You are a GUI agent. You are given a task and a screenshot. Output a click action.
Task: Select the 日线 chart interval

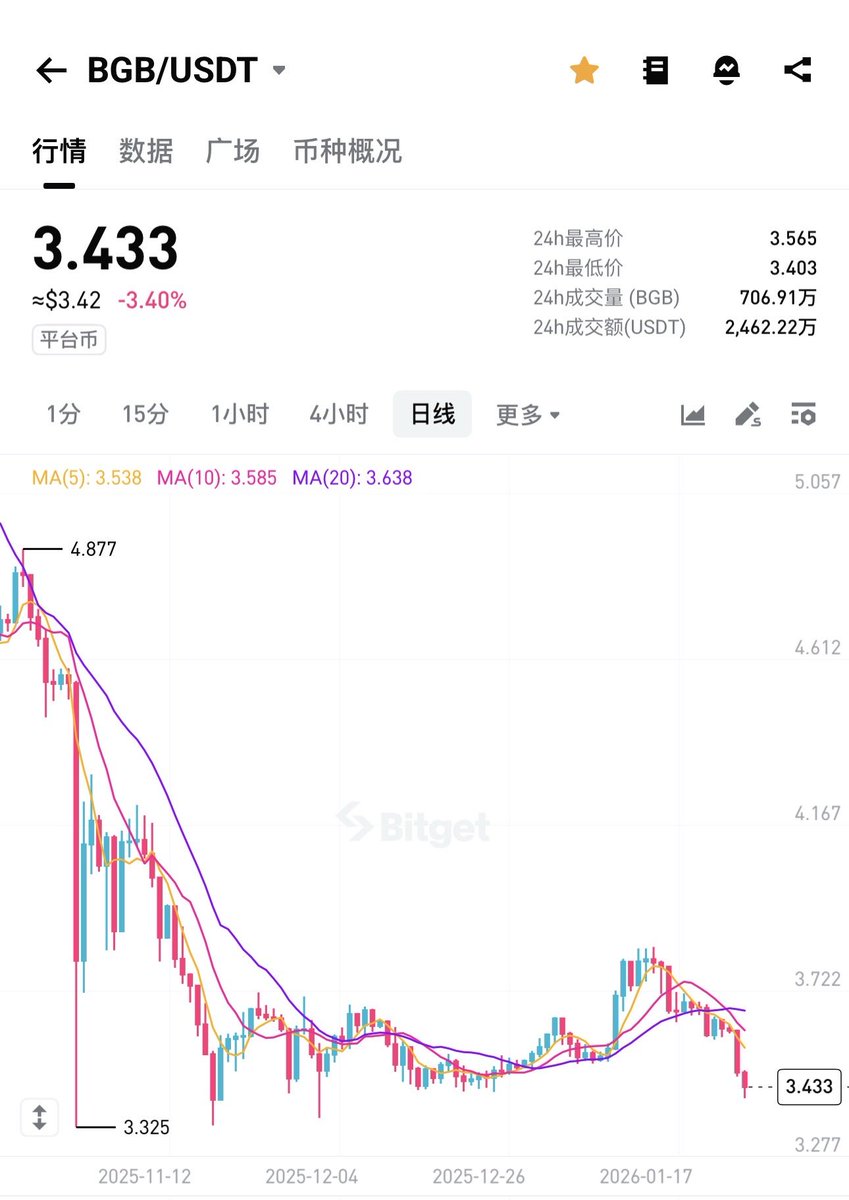(x=433, y=414)
